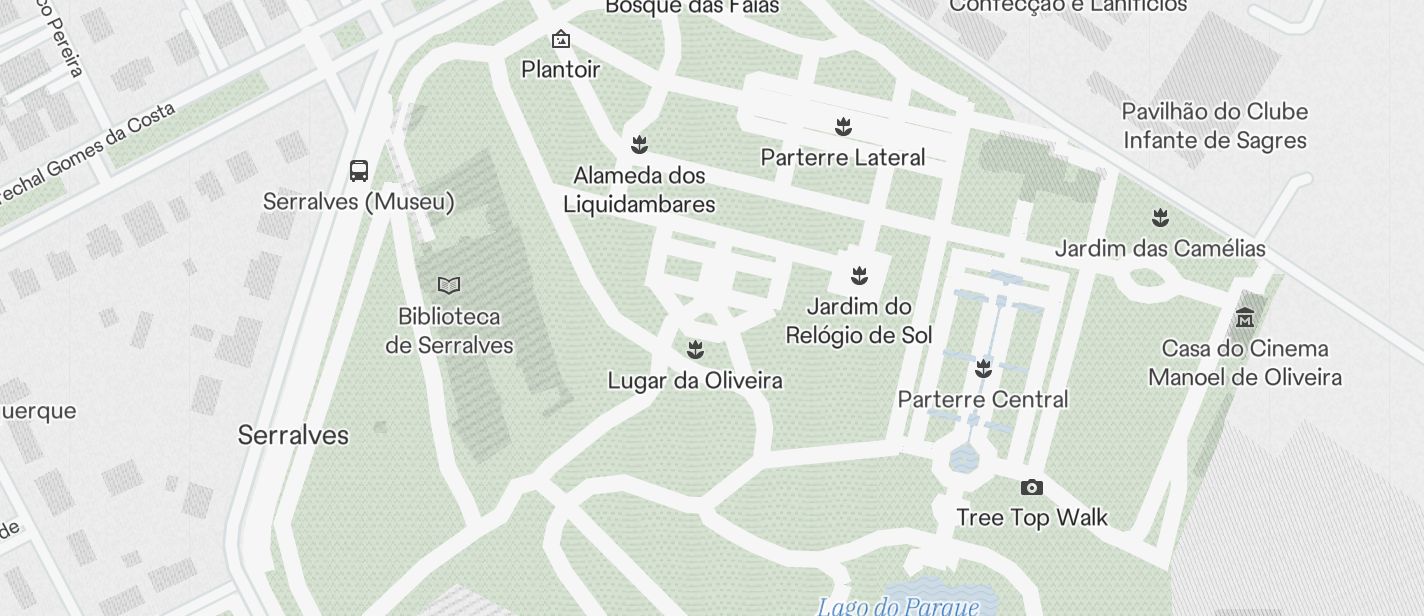Tap the Plantoir landmark marker

coord(561,40)
